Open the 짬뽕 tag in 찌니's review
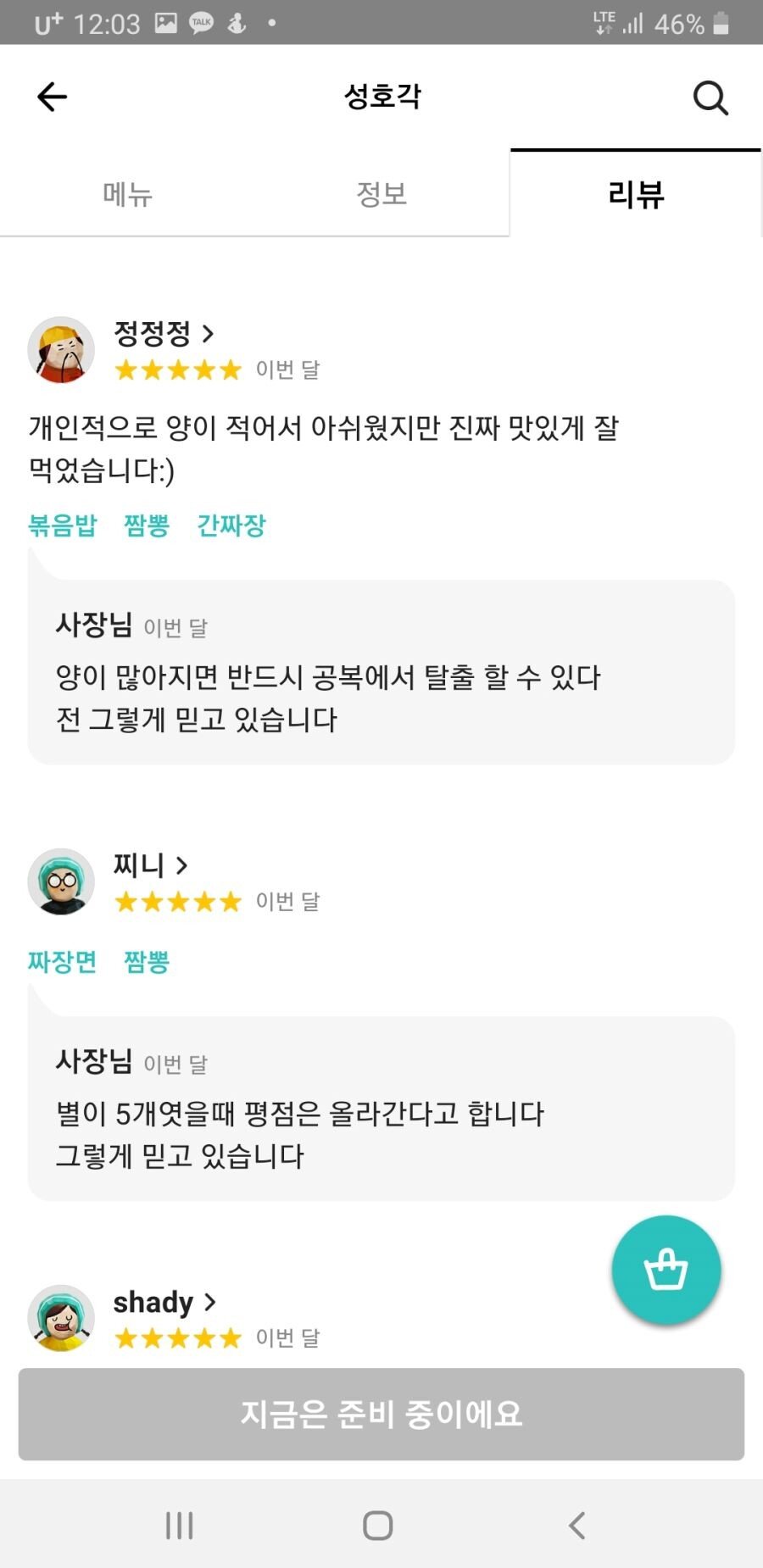 coord(147,962)
